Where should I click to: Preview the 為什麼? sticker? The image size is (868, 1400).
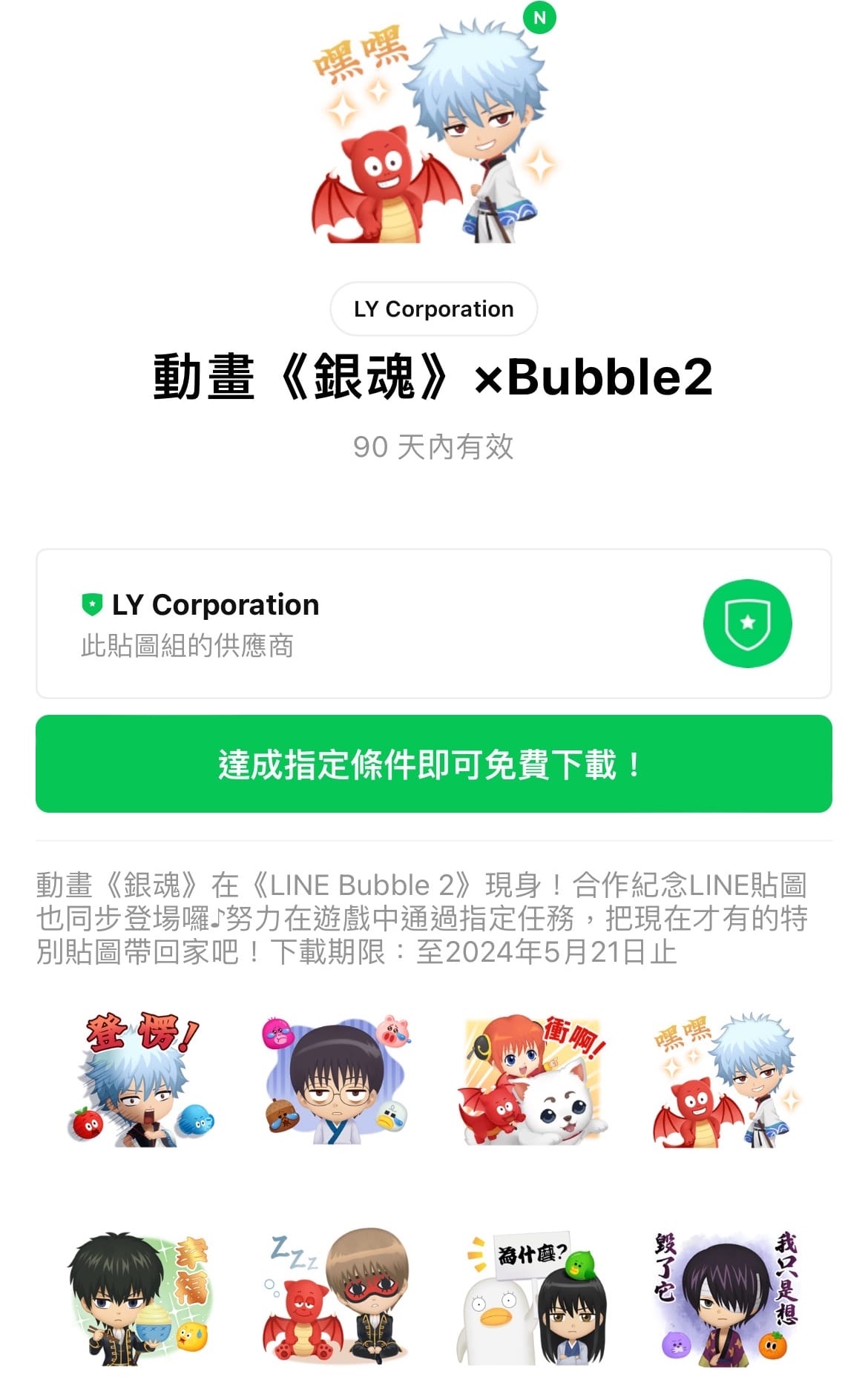531,1296
